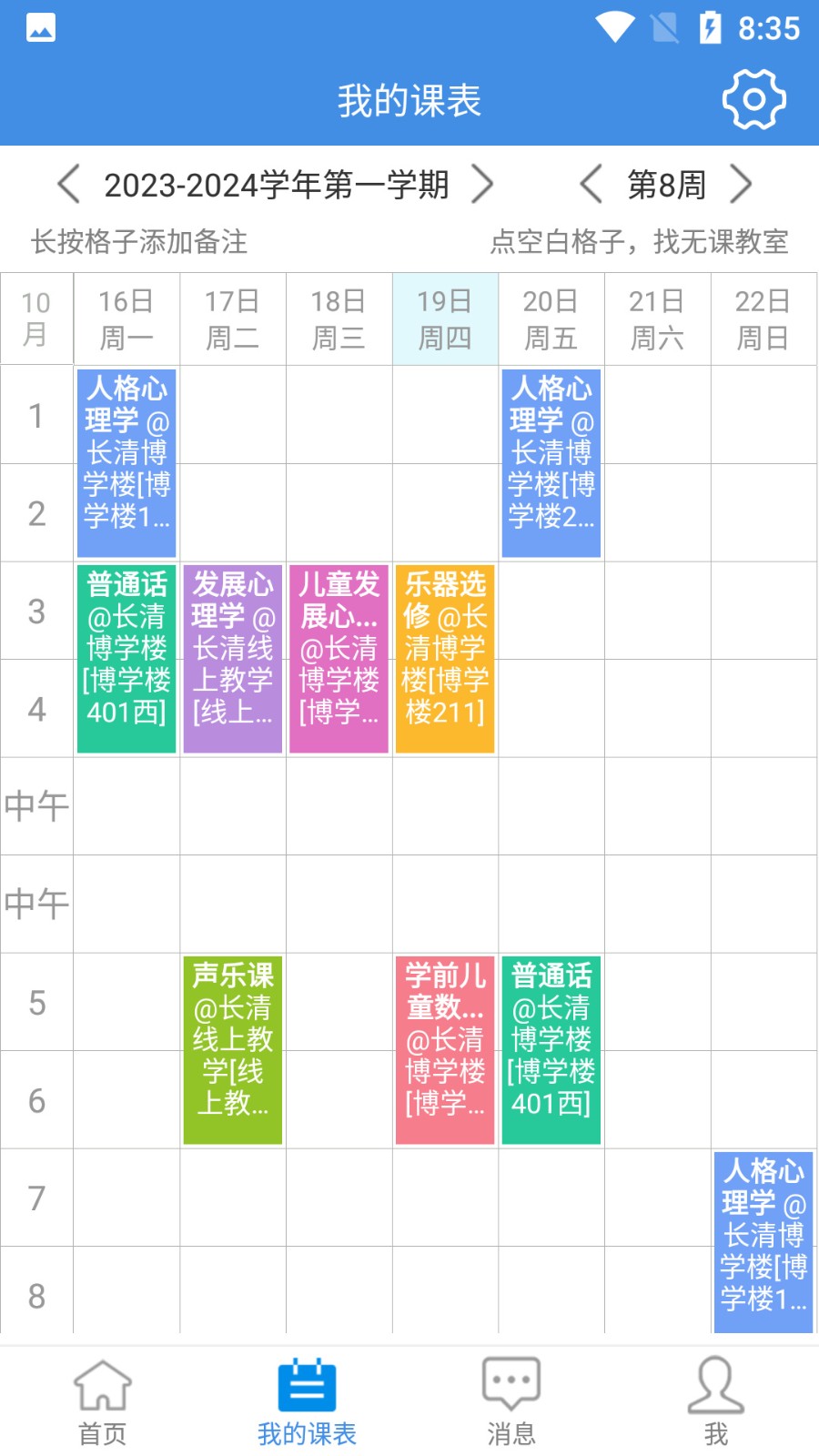The height and width of the screenshot is (1456, 819).
Task: Open Wednesday's 儿童发展心 class card
Action: point(339,658)
